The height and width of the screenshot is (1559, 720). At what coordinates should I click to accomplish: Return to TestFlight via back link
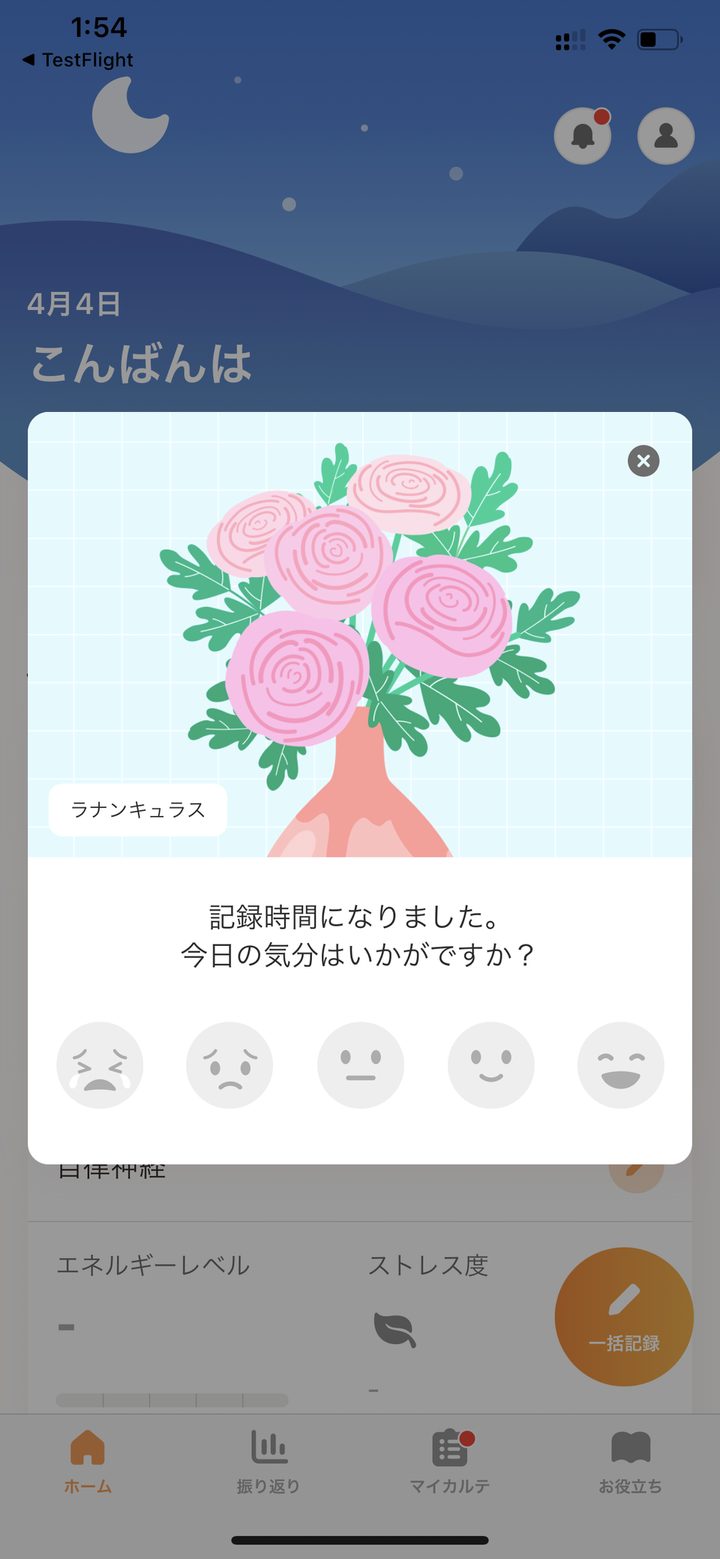tap(78, 60)
